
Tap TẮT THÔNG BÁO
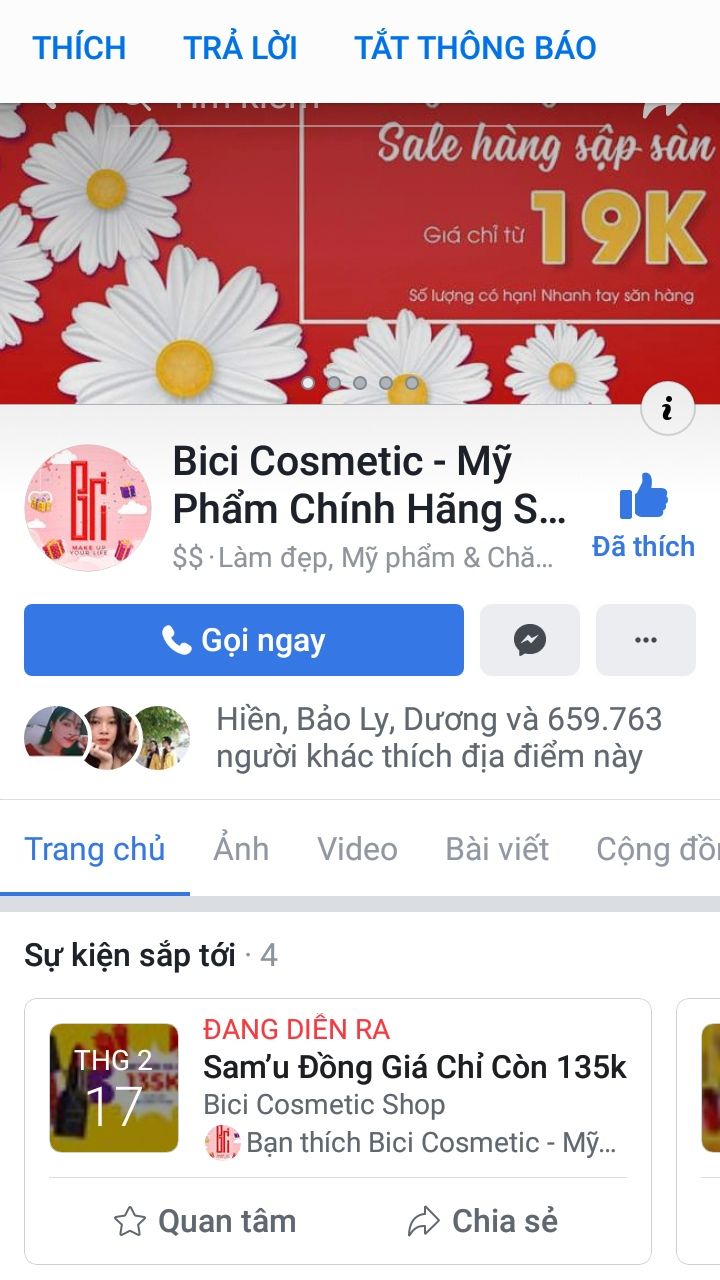click(475, 47)
